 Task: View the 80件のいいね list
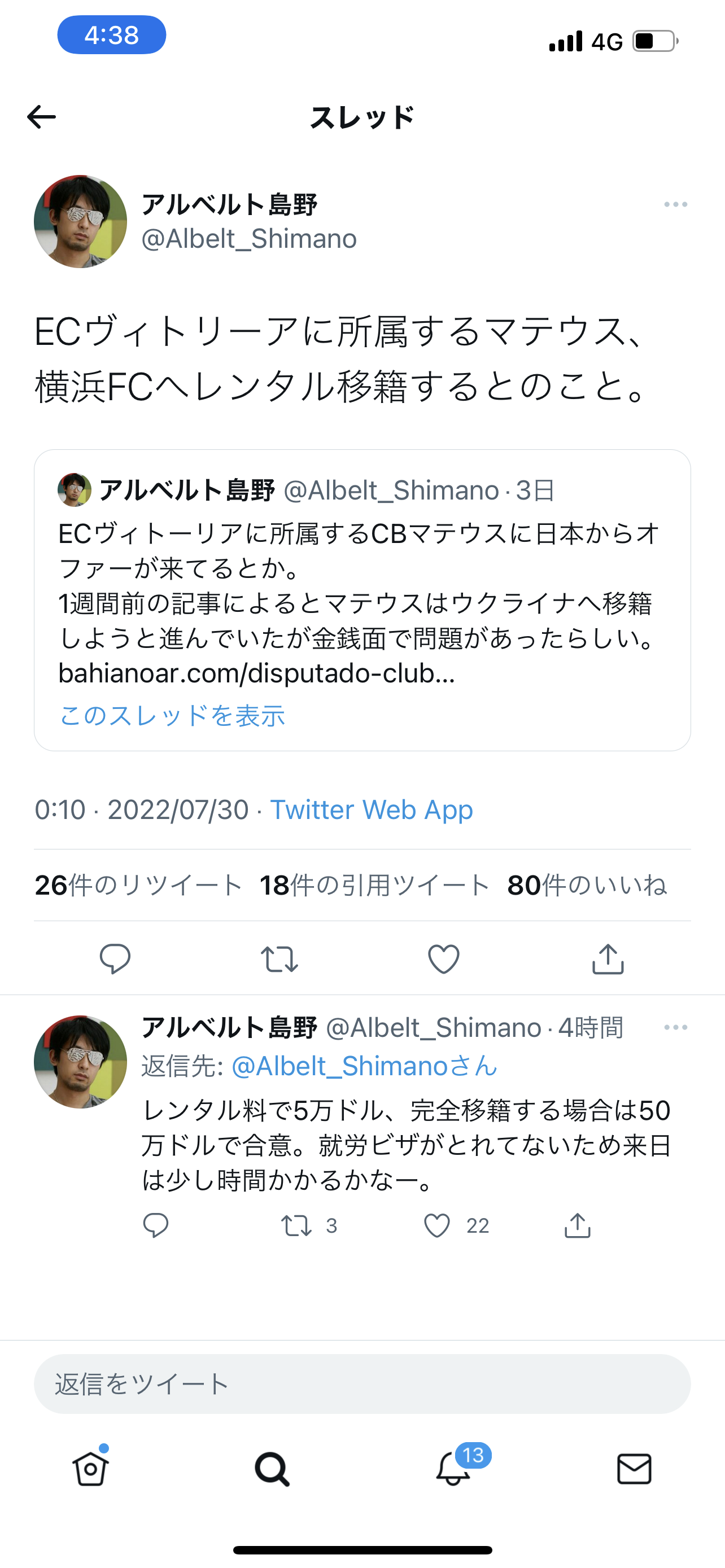[x=587, y=885]
